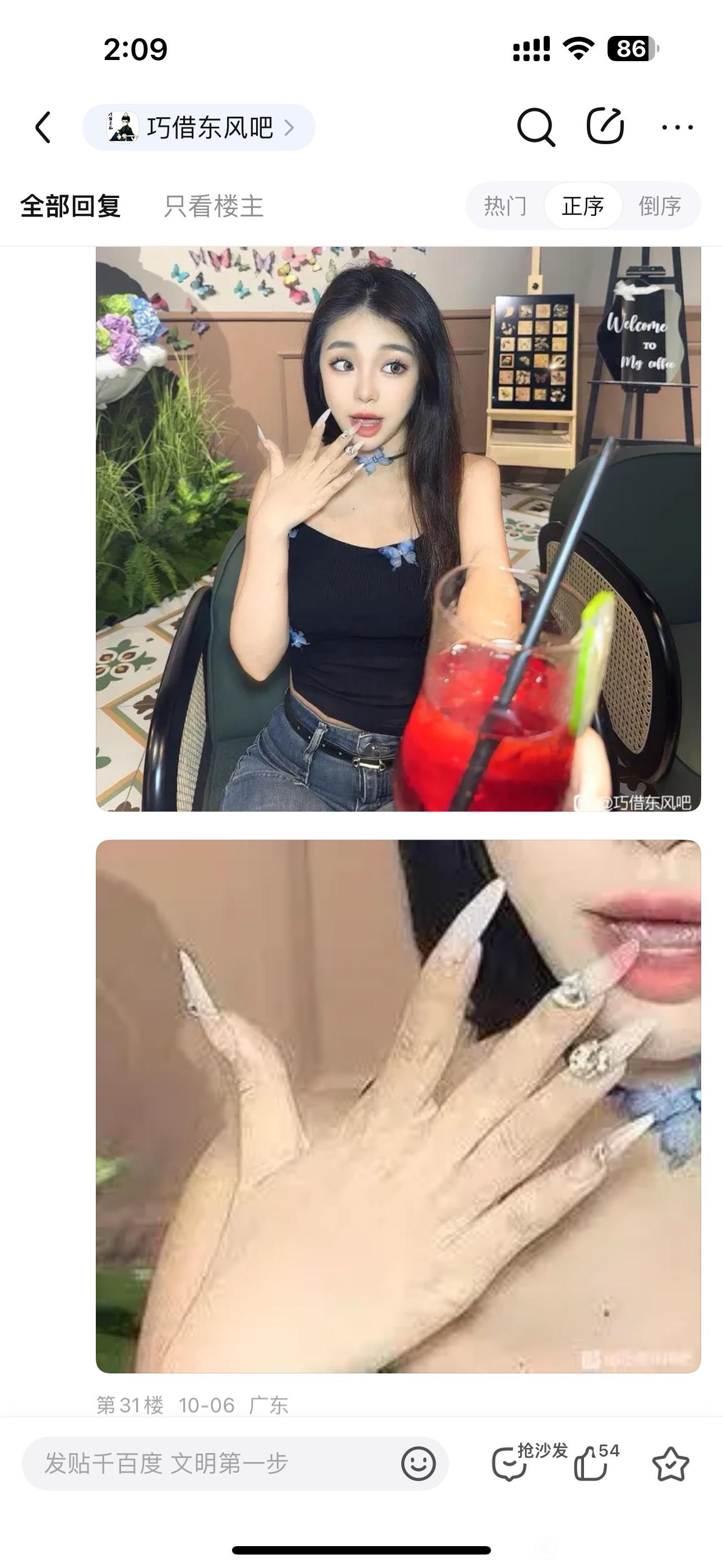Open search with the magnifier icon
This screenshot has width=723, height=1568.
[535, 127]
